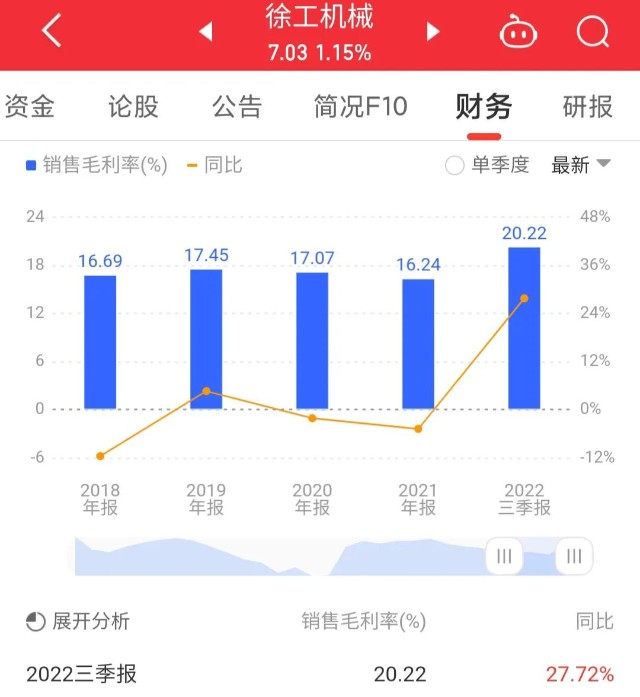Screen dimensions: 640x697
Task: Open the 简况F10 tab
Action: point(360,106)
